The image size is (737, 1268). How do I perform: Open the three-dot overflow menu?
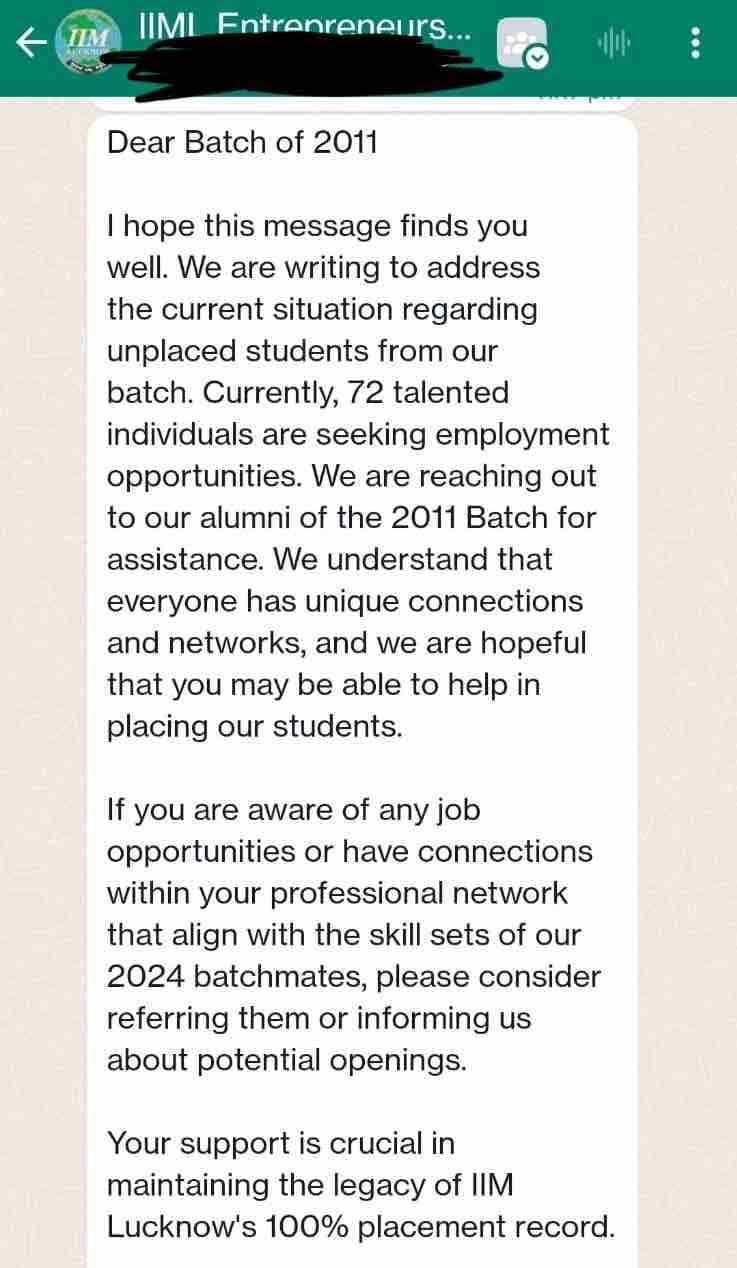696,43
